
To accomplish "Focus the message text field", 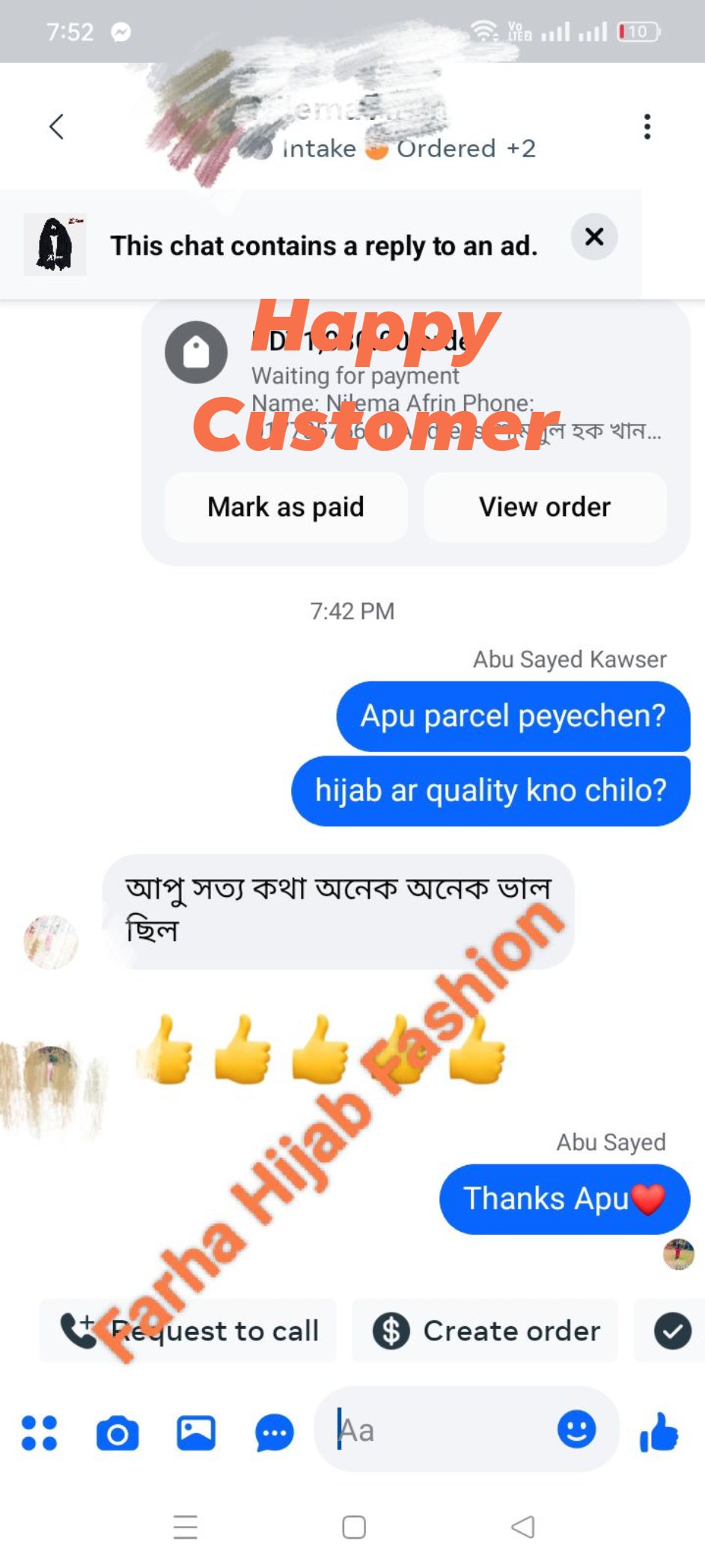I will click(x=442, y=1430).
